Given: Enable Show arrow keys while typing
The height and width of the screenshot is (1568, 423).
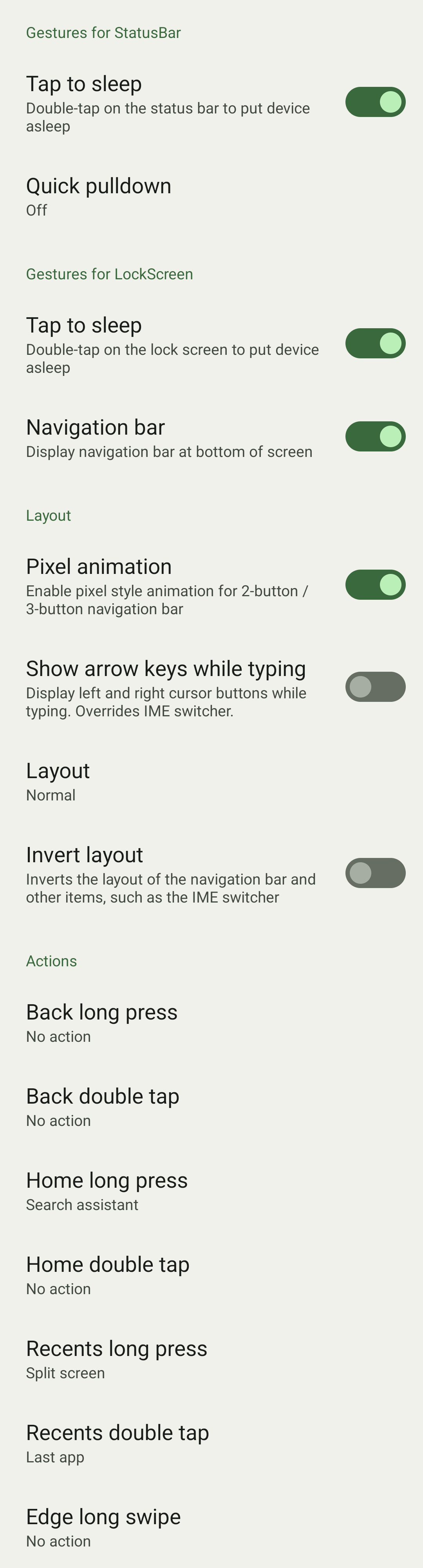Looking at the screenshot, I should point(375,687).
